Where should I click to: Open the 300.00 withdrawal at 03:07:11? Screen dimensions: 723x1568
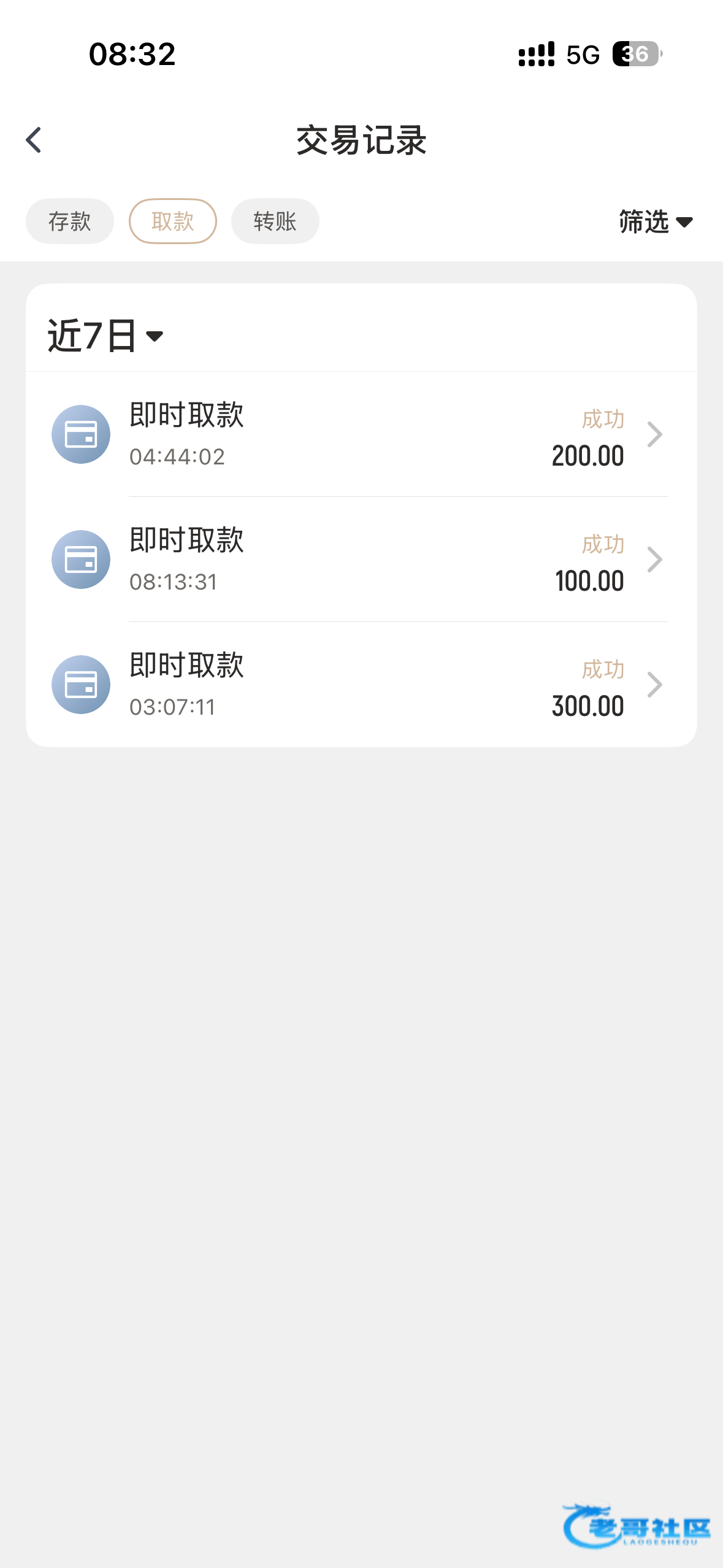361,685
